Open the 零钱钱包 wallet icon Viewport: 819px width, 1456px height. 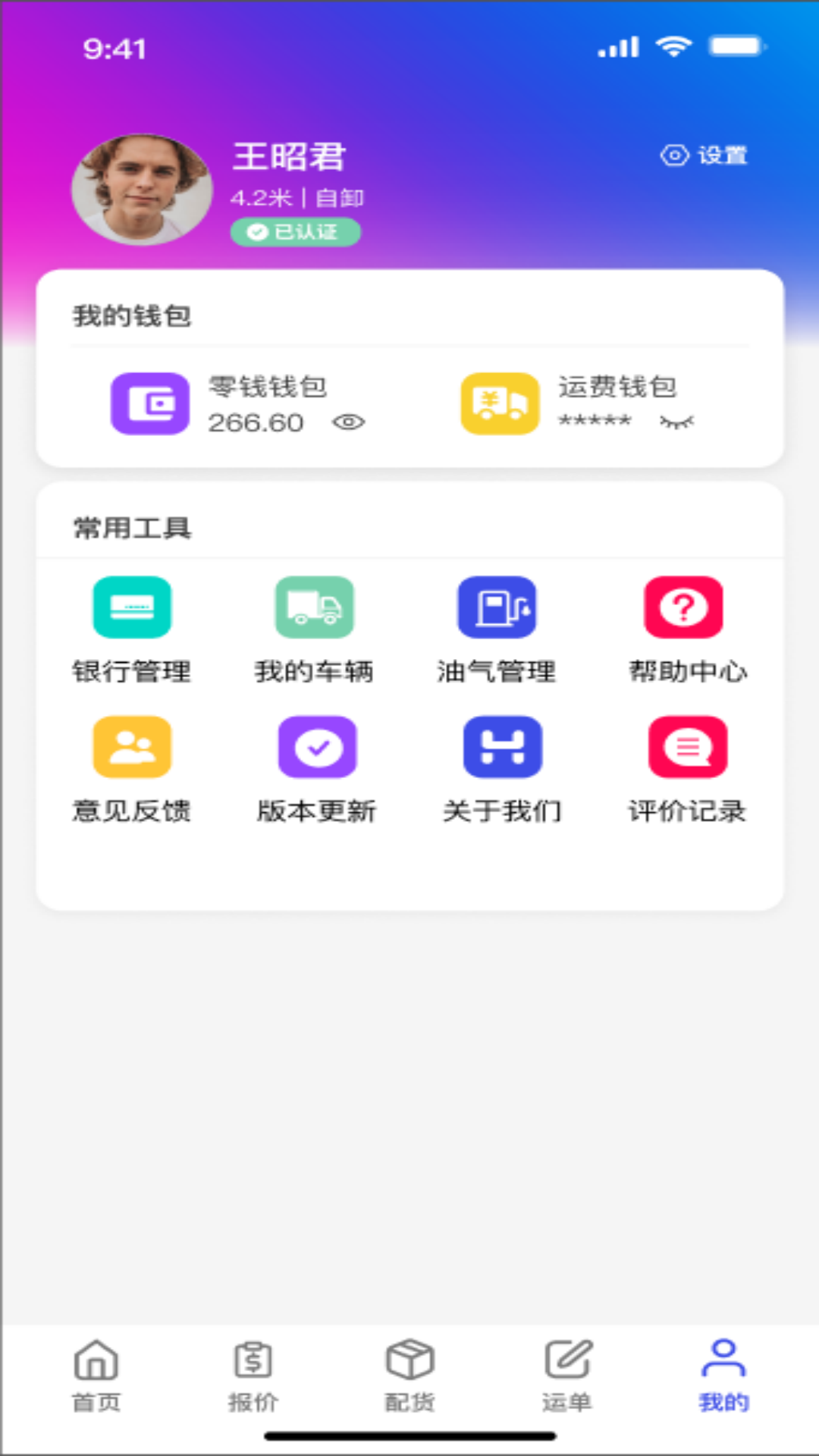coord(149,404)
